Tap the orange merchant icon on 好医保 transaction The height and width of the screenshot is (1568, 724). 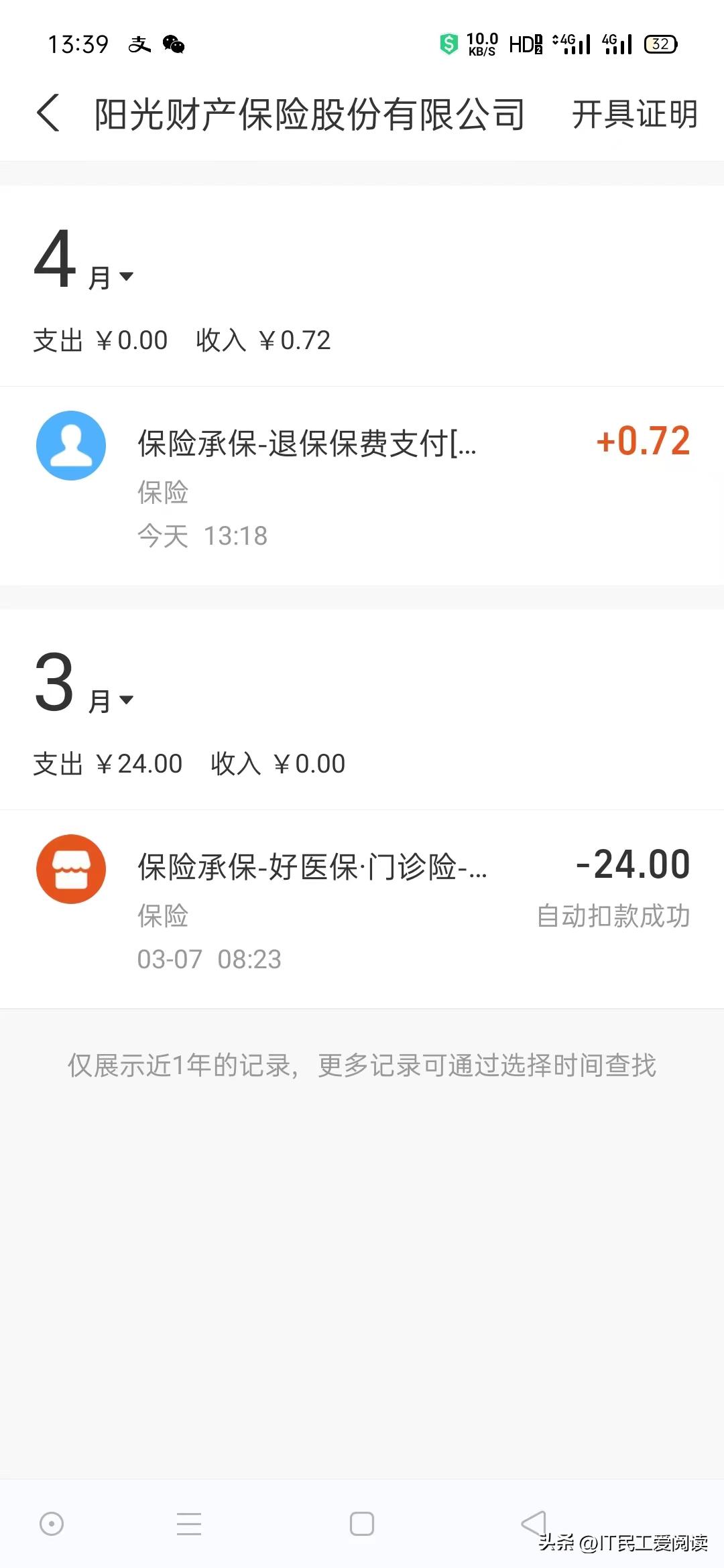pyautogui.click(x=71, y=868)
